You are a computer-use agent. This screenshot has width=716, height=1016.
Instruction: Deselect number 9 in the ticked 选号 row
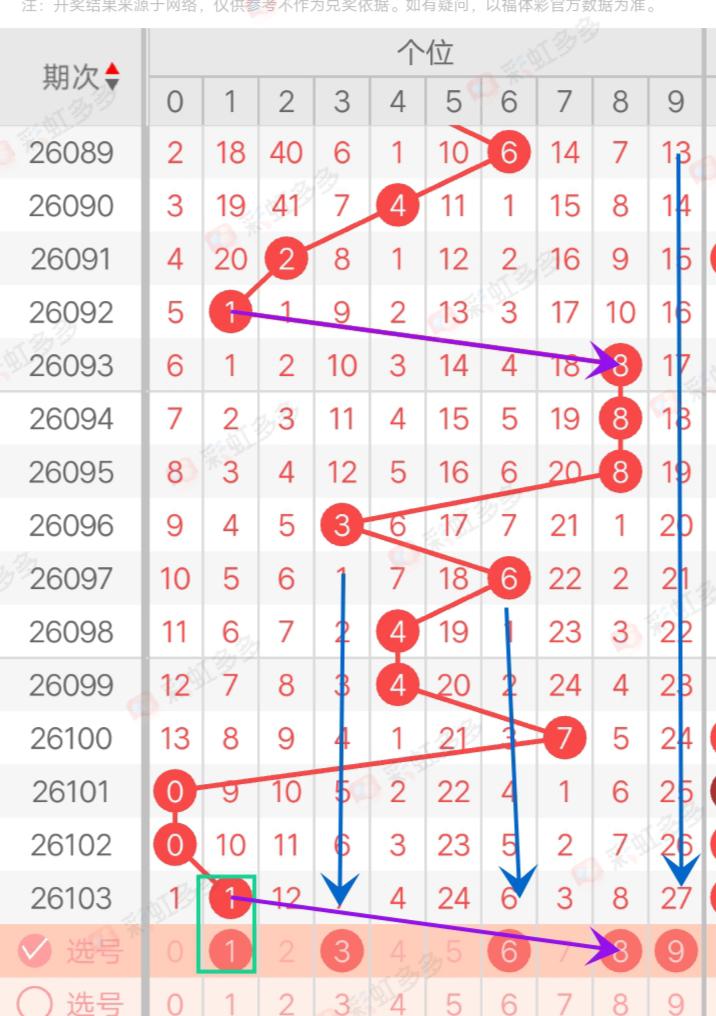tap(676, 951)
